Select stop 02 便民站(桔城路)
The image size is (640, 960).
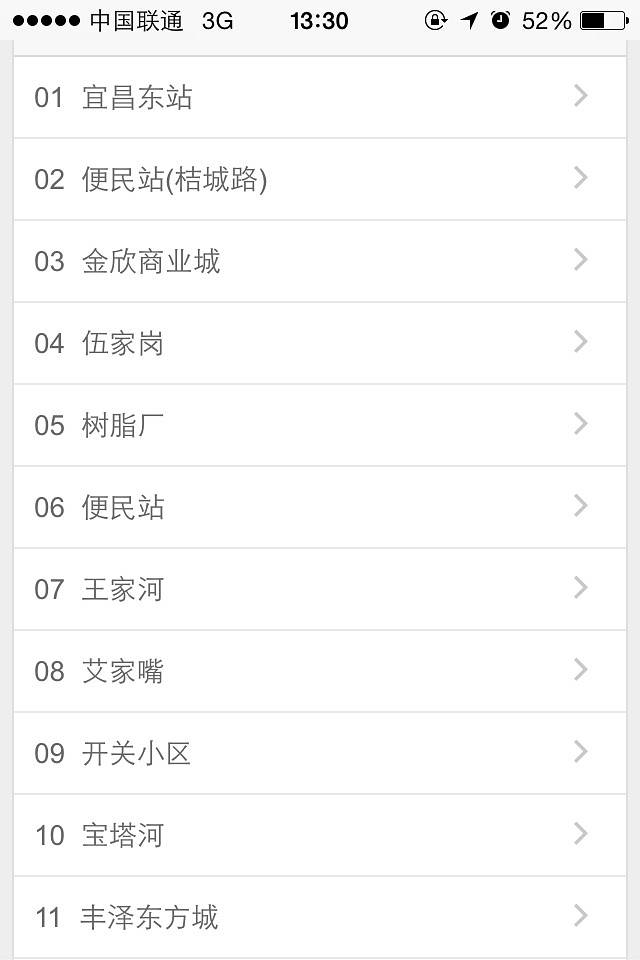319,179
